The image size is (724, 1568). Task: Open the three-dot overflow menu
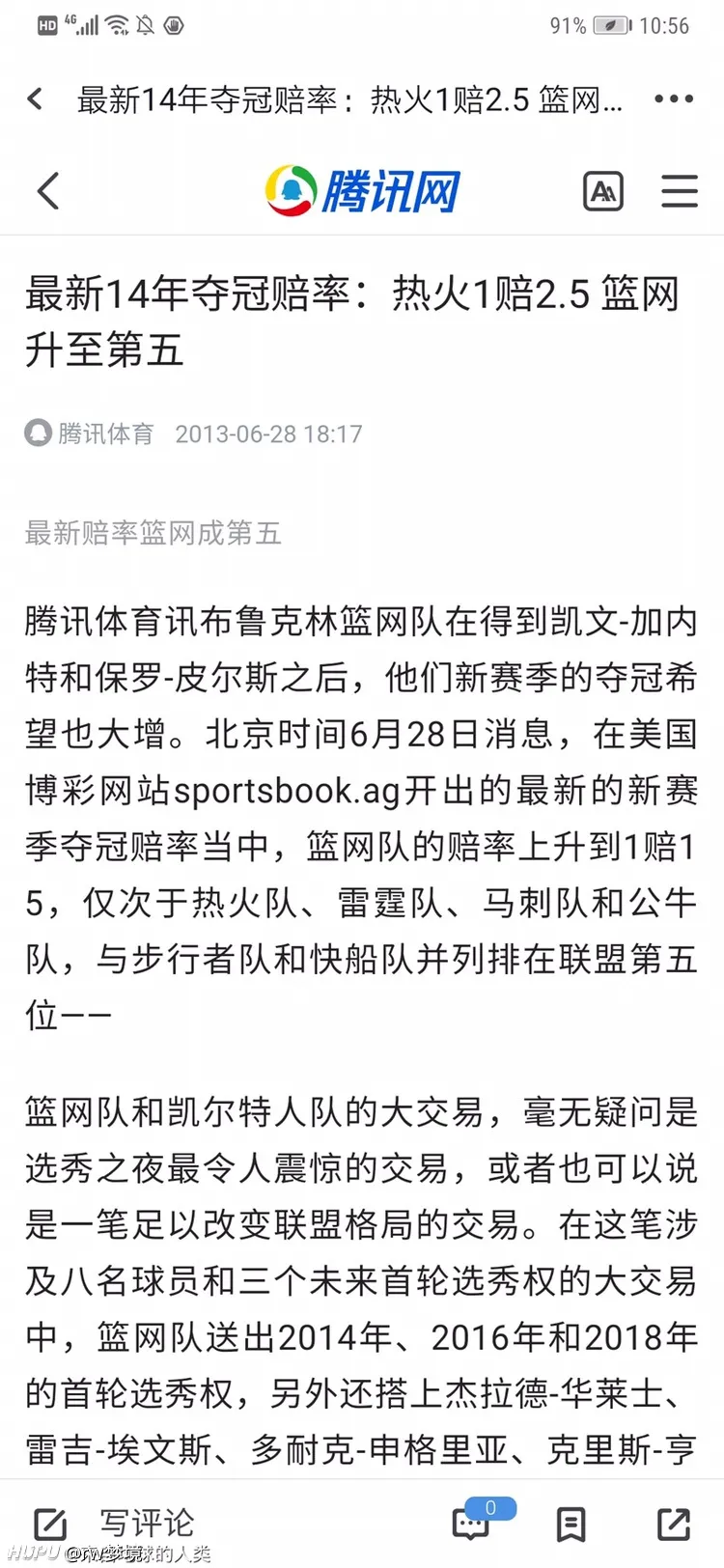[673, 98]
